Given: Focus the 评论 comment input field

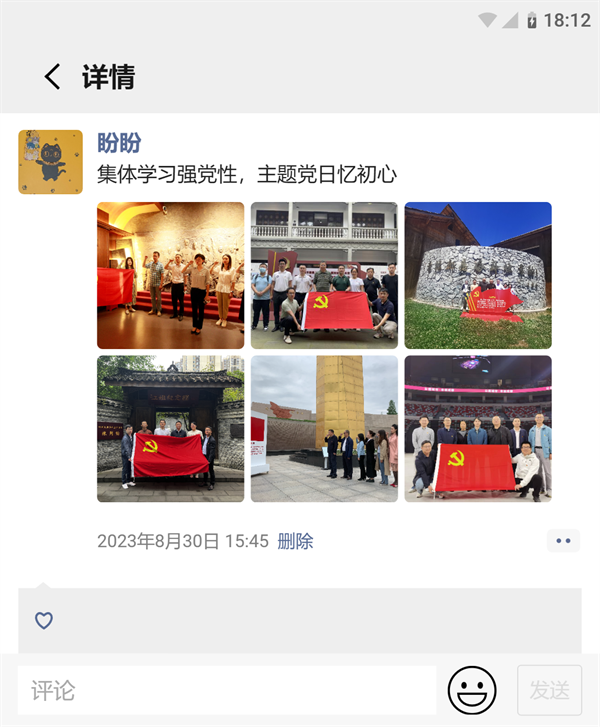Looking at the screenshot, I should (x=226, y=690).
